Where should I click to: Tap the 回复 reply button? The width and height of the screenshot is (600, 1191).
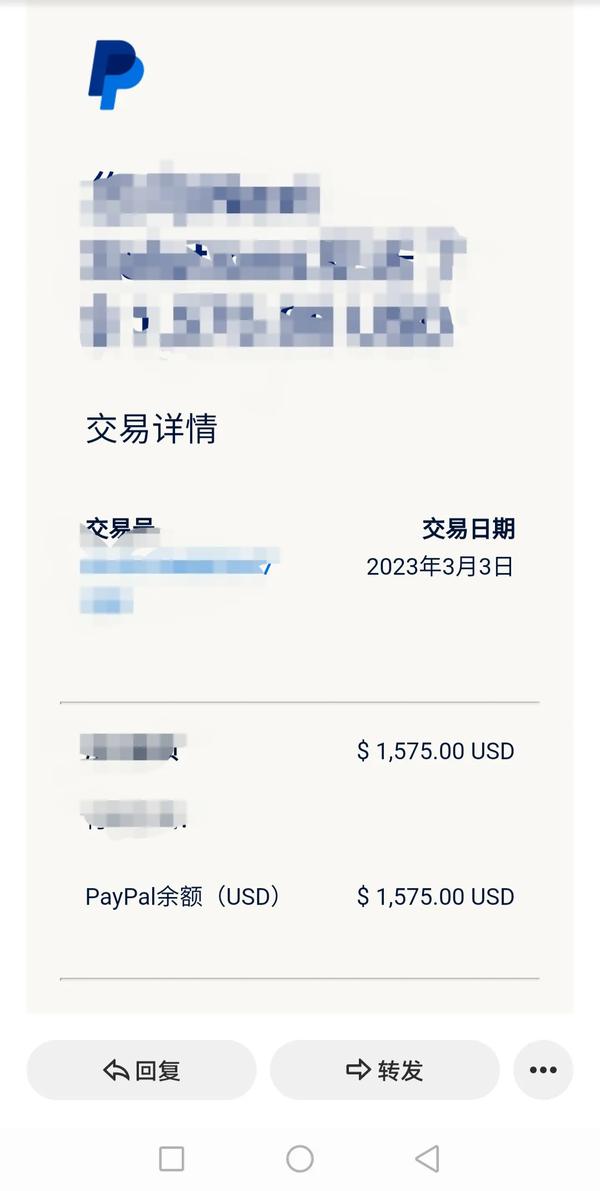[x=141, y=1070]
